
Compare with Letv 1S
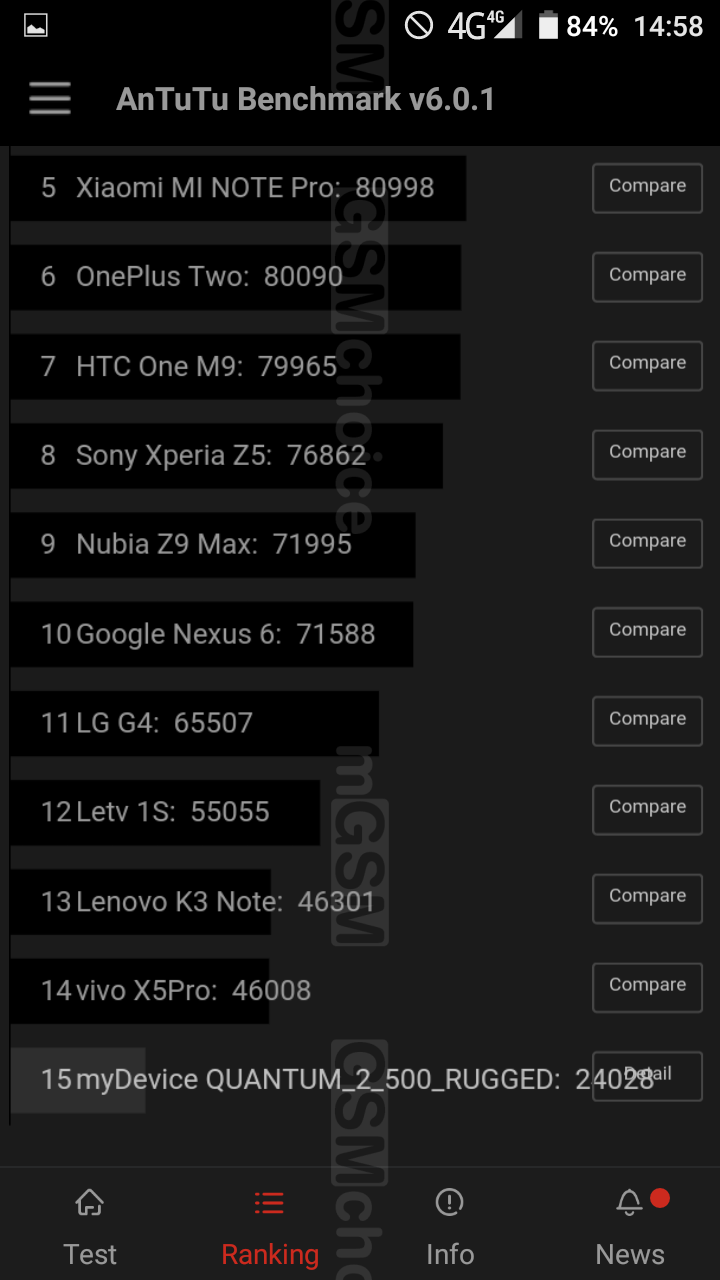[x=647, y=809]
